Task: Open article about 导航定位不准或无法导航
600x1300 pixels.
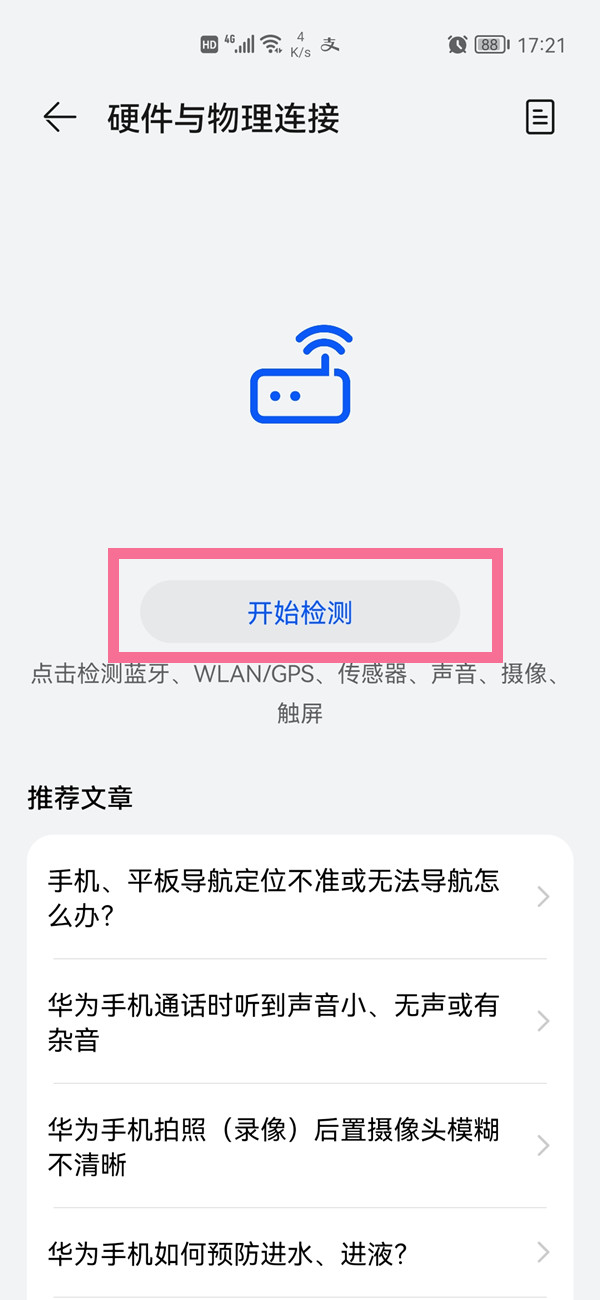Action: (299, 897)
